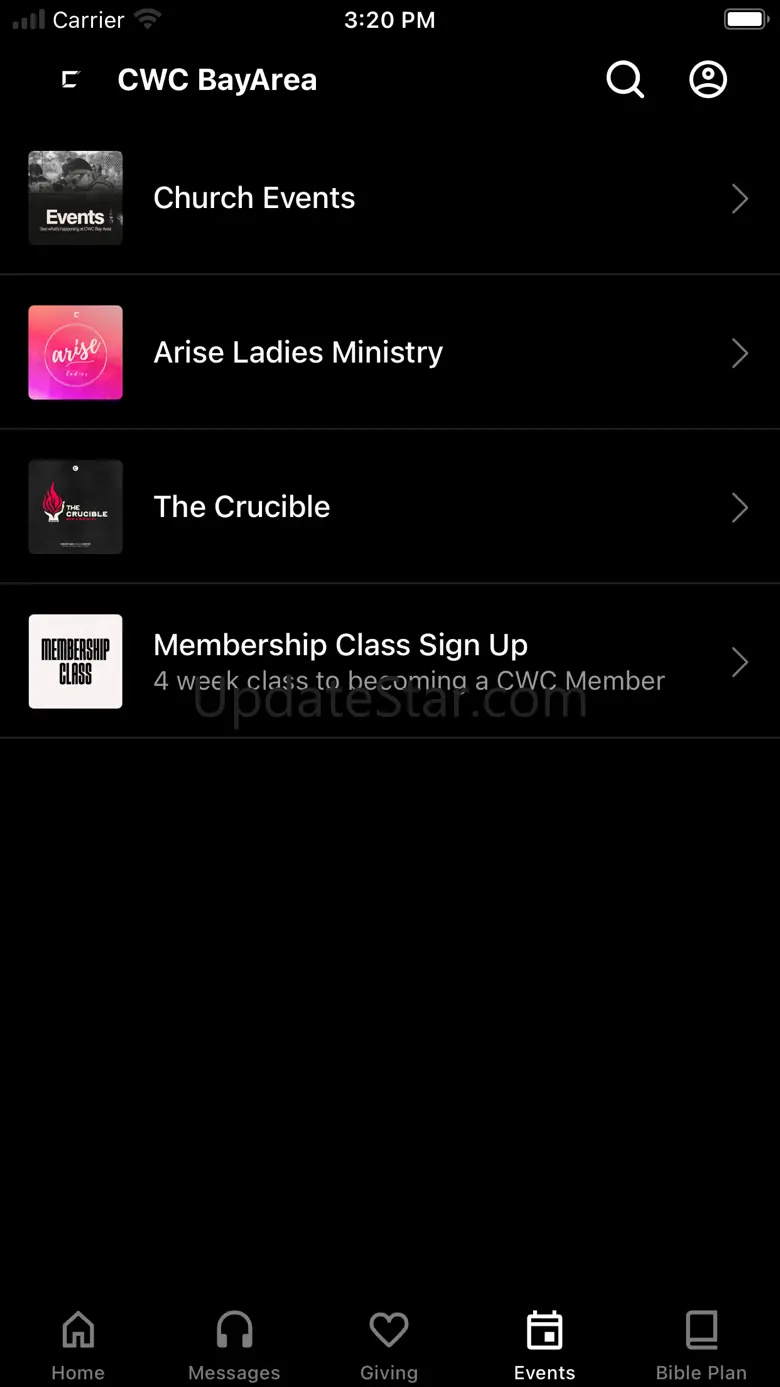Switch to the Bible Plan tab
Image resolution: width=780 pixels, height=1387 pixels.
click(701, 1345)
